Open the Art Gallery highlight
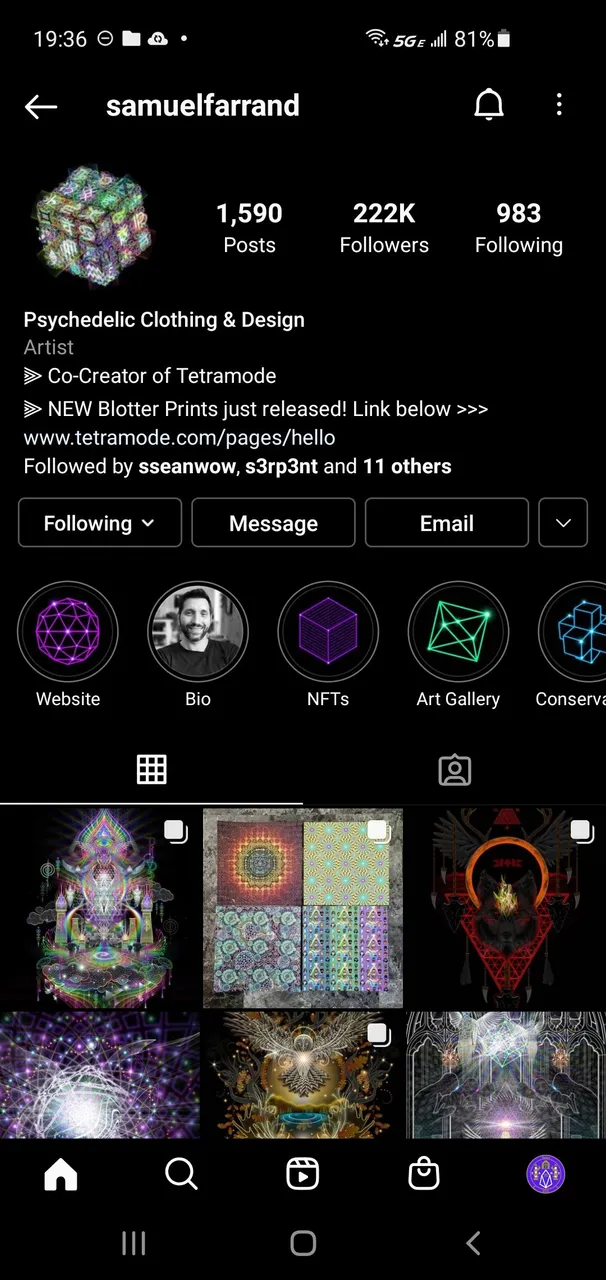This screenshot has width=606, height=1280. pos(458,645)
